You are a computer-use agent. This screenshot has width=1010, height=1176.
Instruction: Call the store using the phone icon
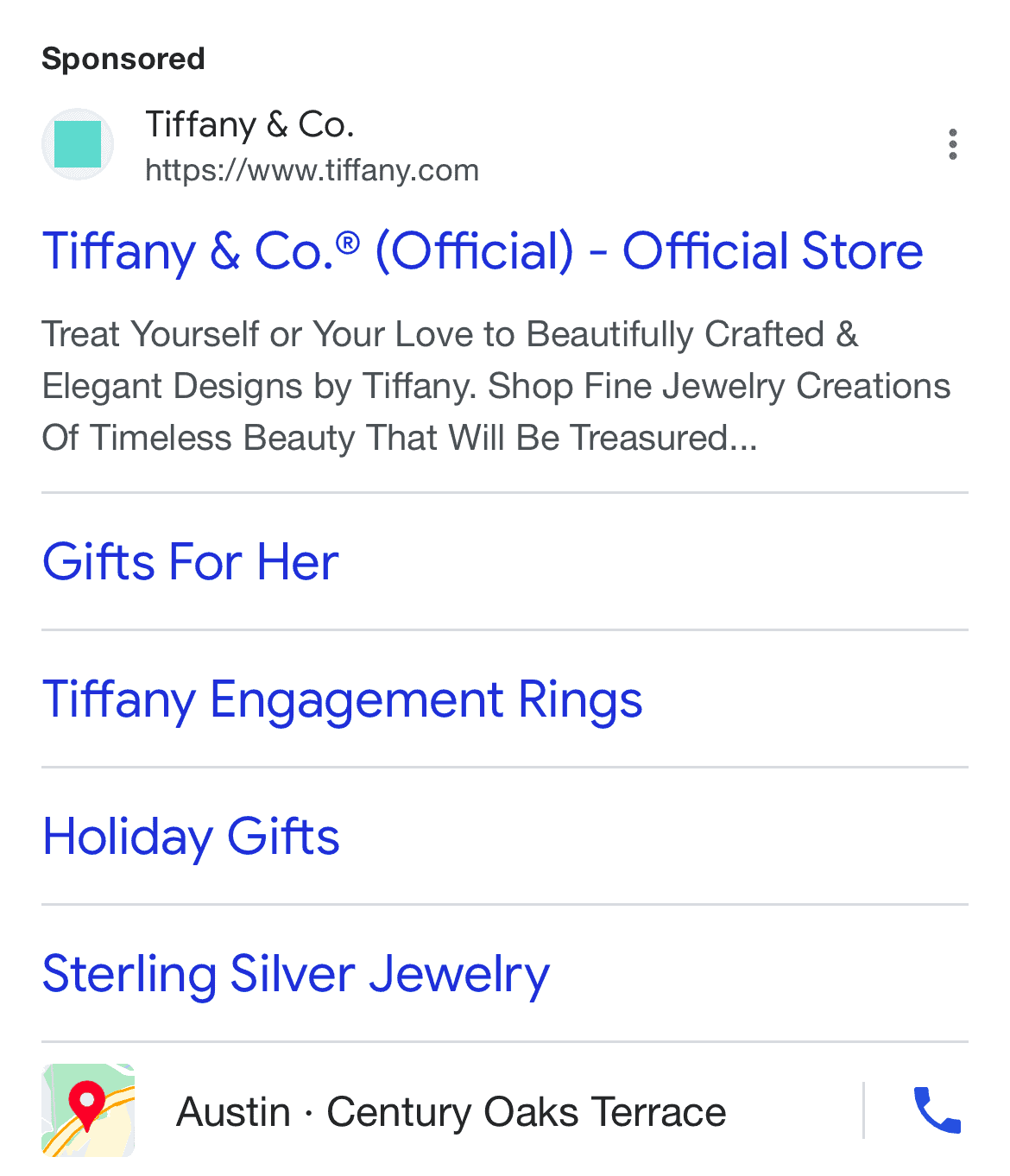(x=936, y=1112)
